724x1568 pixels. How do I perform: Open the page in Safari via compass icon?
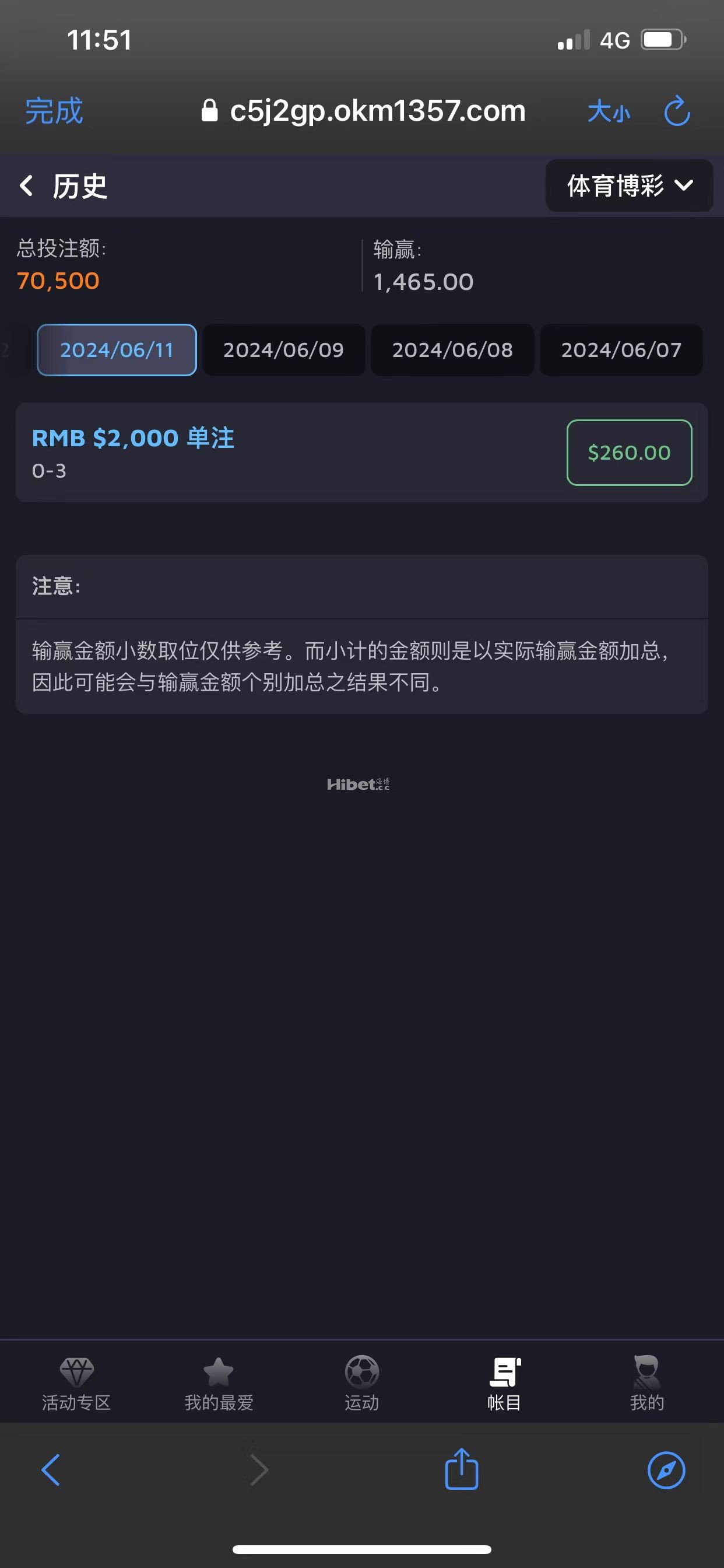click(666, 1471)
